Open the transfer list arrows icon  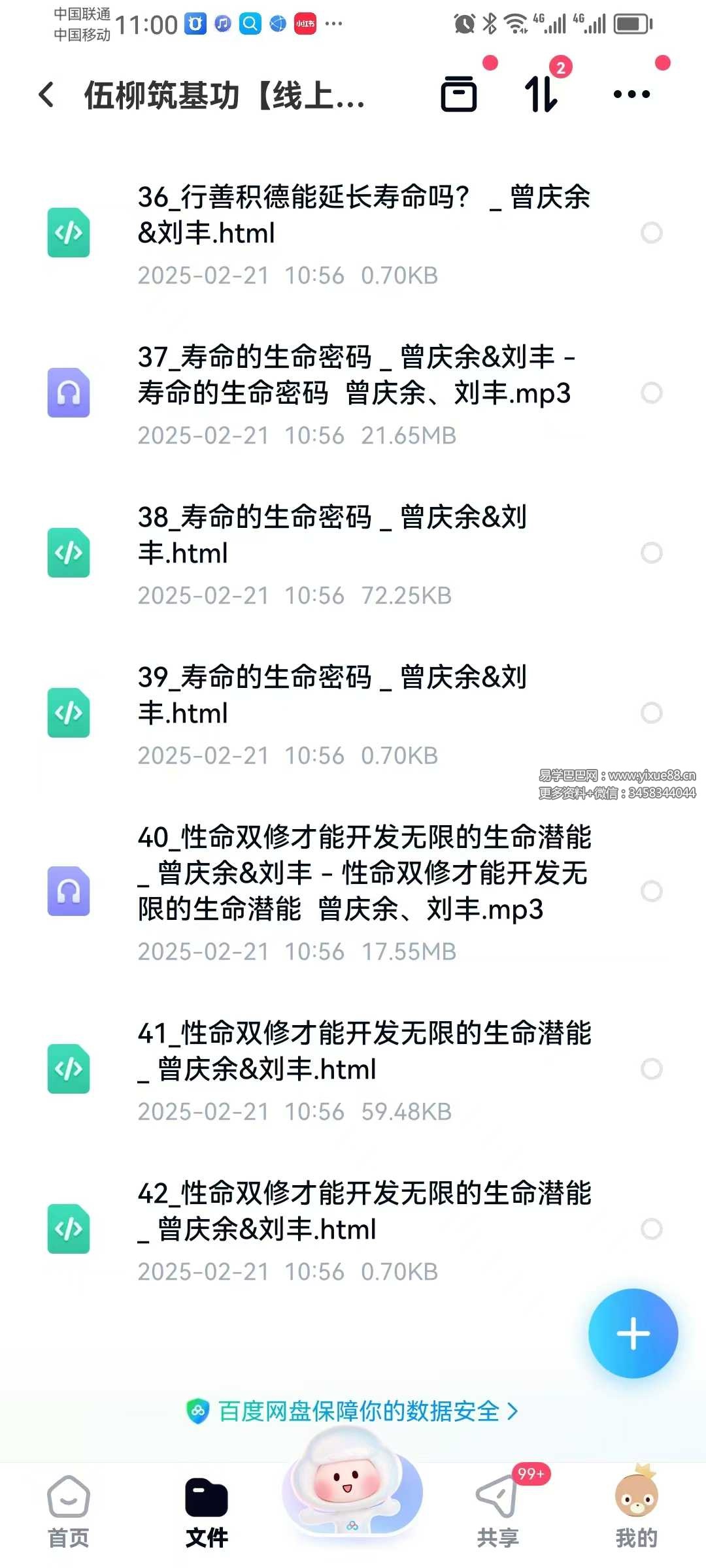point(541,95)
